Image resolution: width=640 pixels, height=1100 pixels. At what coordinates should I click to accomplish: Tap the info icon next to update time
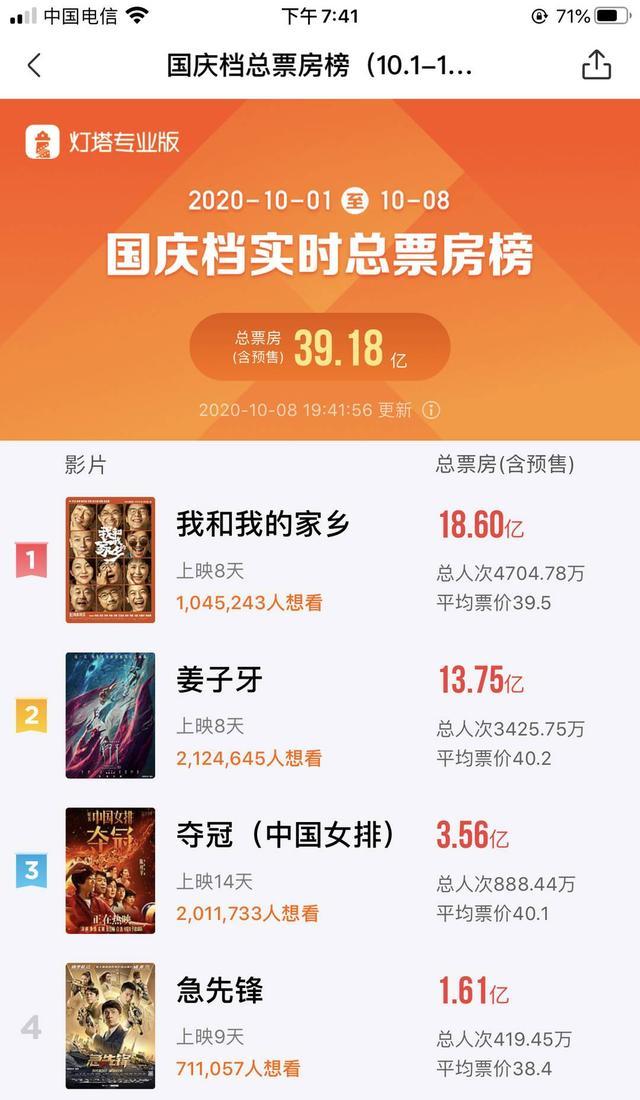(431, 410)
